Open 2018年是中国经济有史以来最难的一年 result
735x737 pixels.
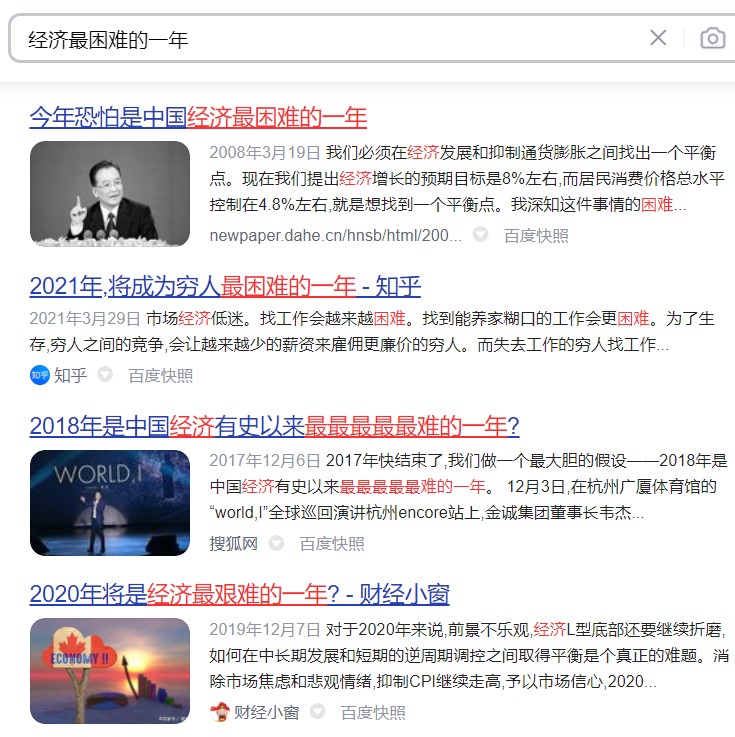coord(274,426)
